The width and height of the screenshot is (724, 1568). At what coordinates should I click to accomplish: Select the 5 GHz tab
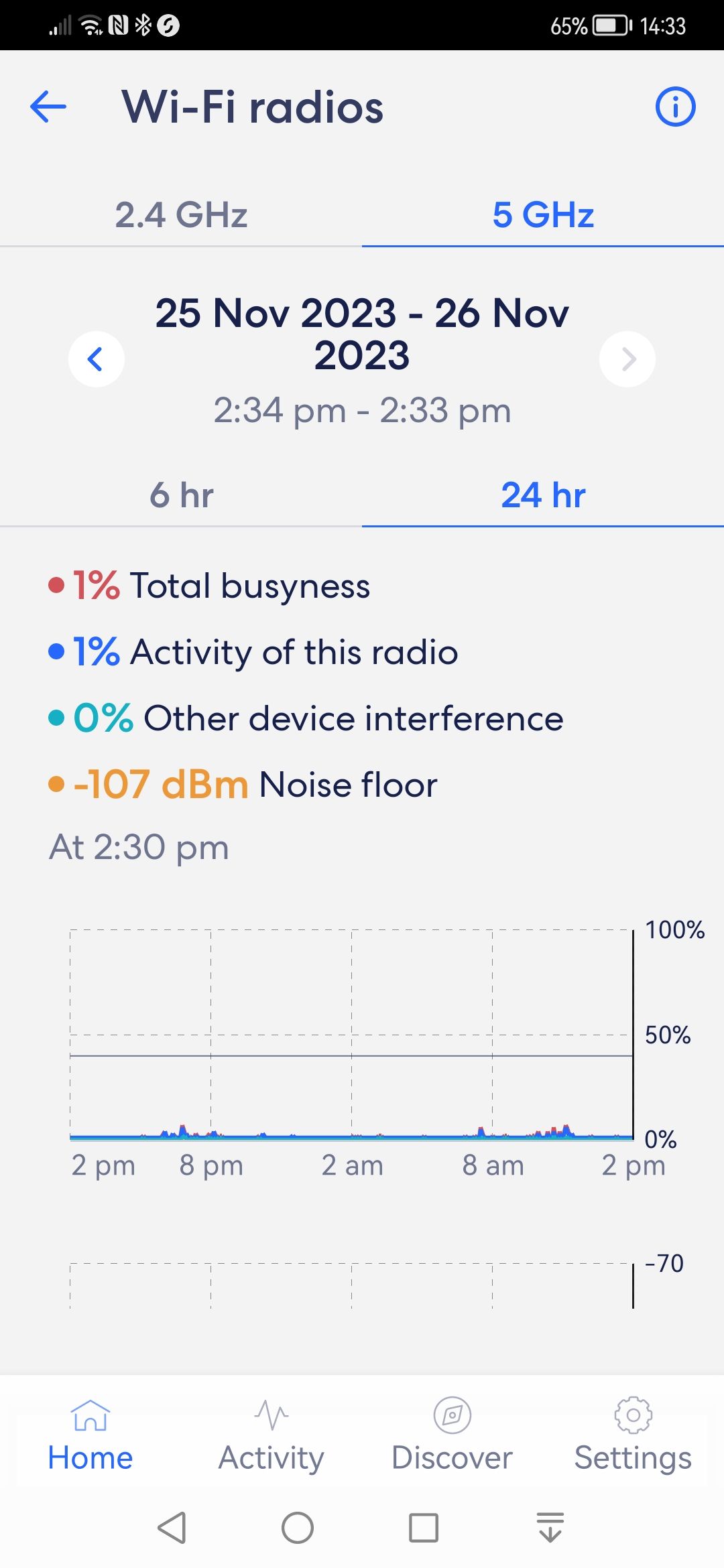(x=543, y=215)
